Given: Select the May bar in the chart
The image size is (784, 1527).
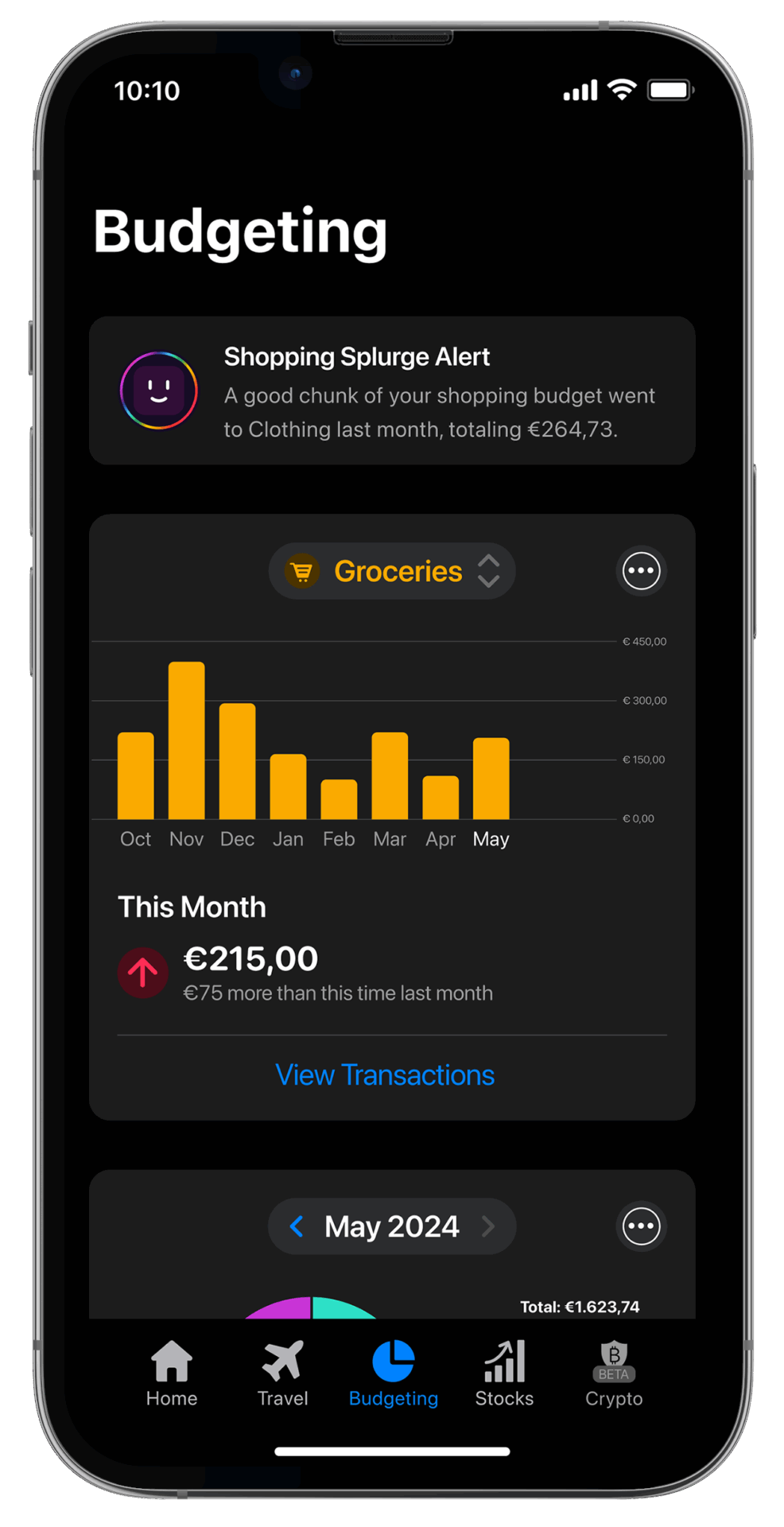Looking at the screenshot, I should pyautogui.click(x=491, y=779).
